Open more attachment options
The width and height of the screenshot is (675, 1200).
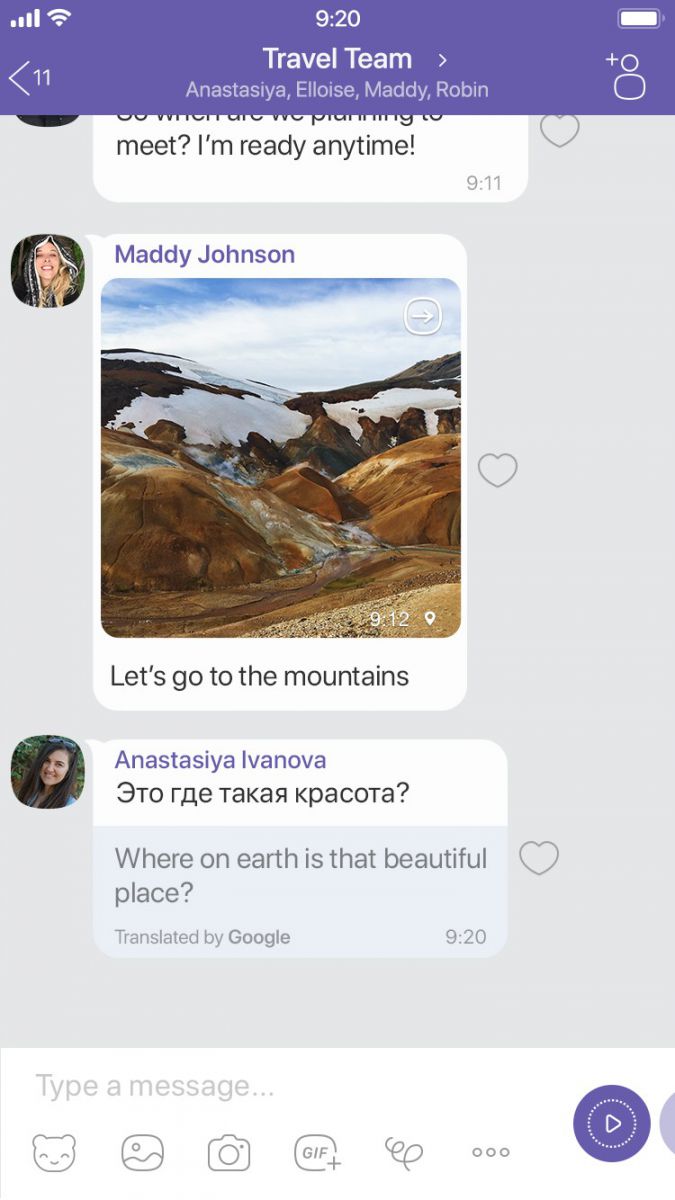click(x=490, y=1153)
